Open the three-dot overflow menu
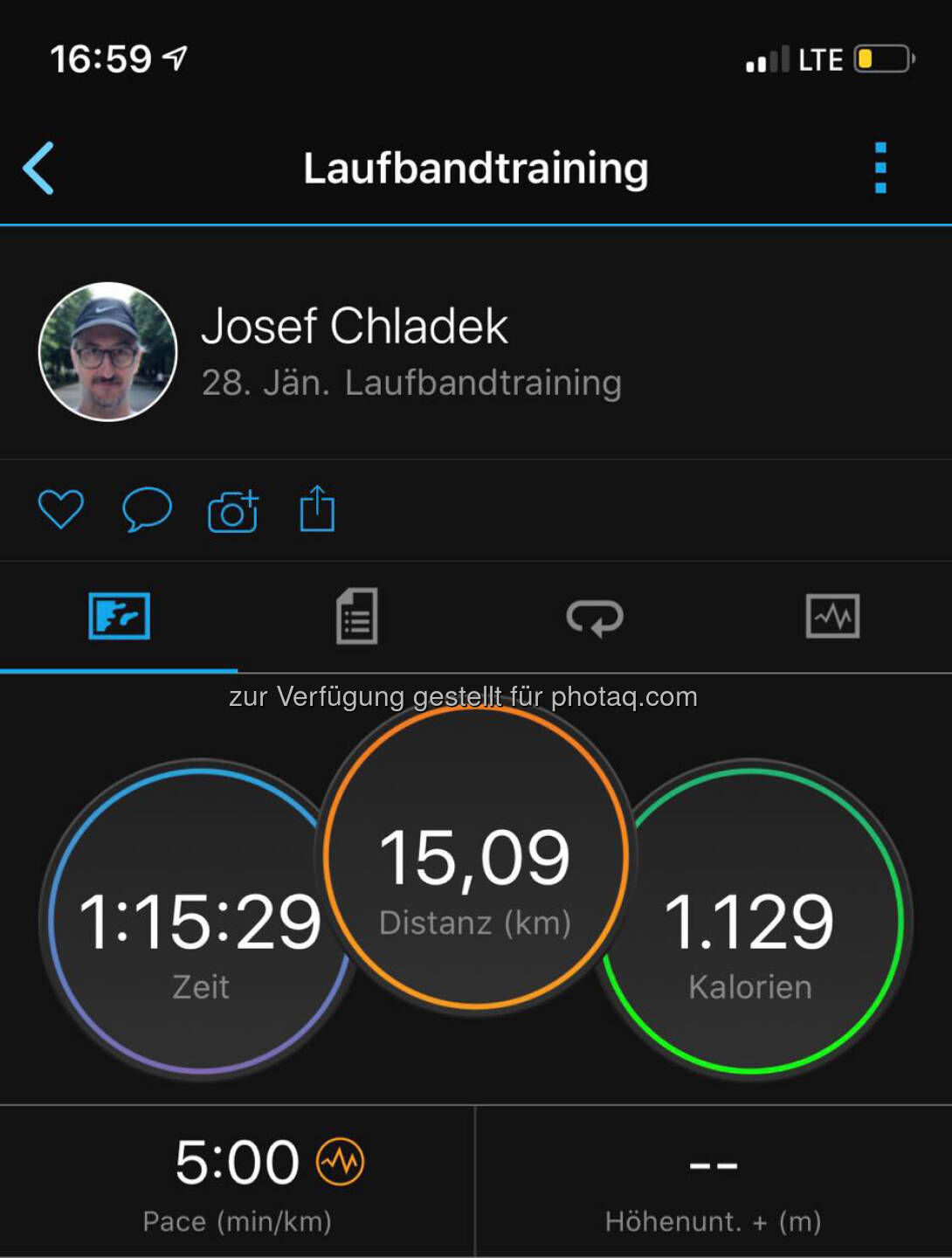This screenshot has width=952, height=1258. (x=880, y=168)
